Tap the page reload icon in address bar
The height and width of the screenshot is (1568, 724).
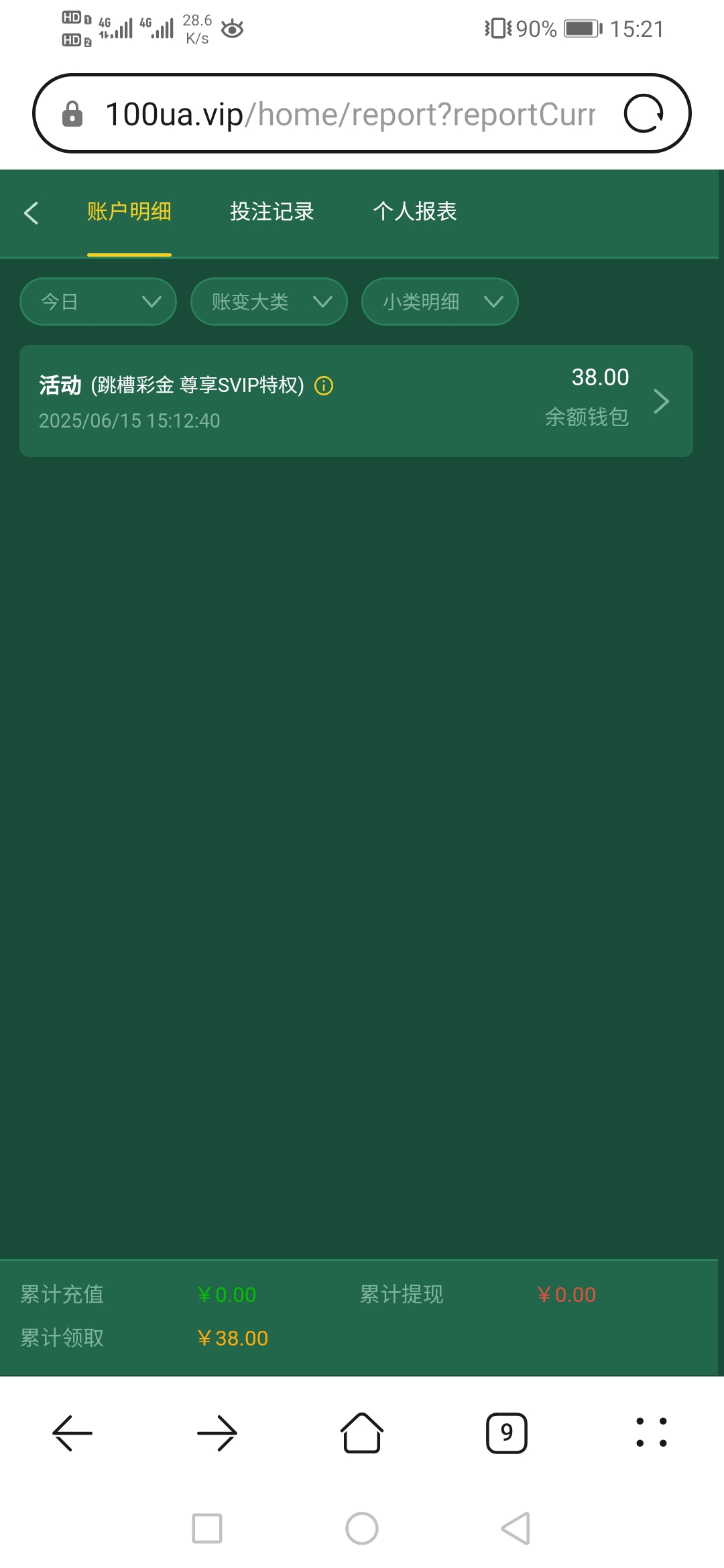click(645, 113)
